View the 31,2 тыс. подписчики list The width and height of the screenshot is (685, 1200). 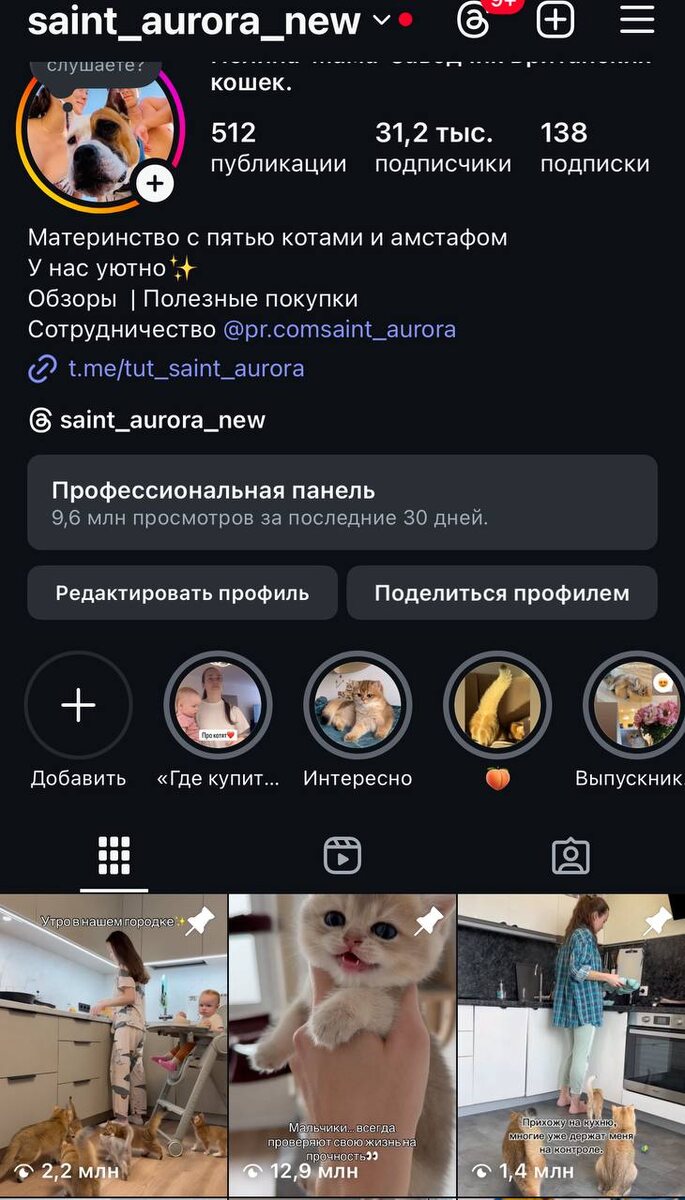[442, 147]
